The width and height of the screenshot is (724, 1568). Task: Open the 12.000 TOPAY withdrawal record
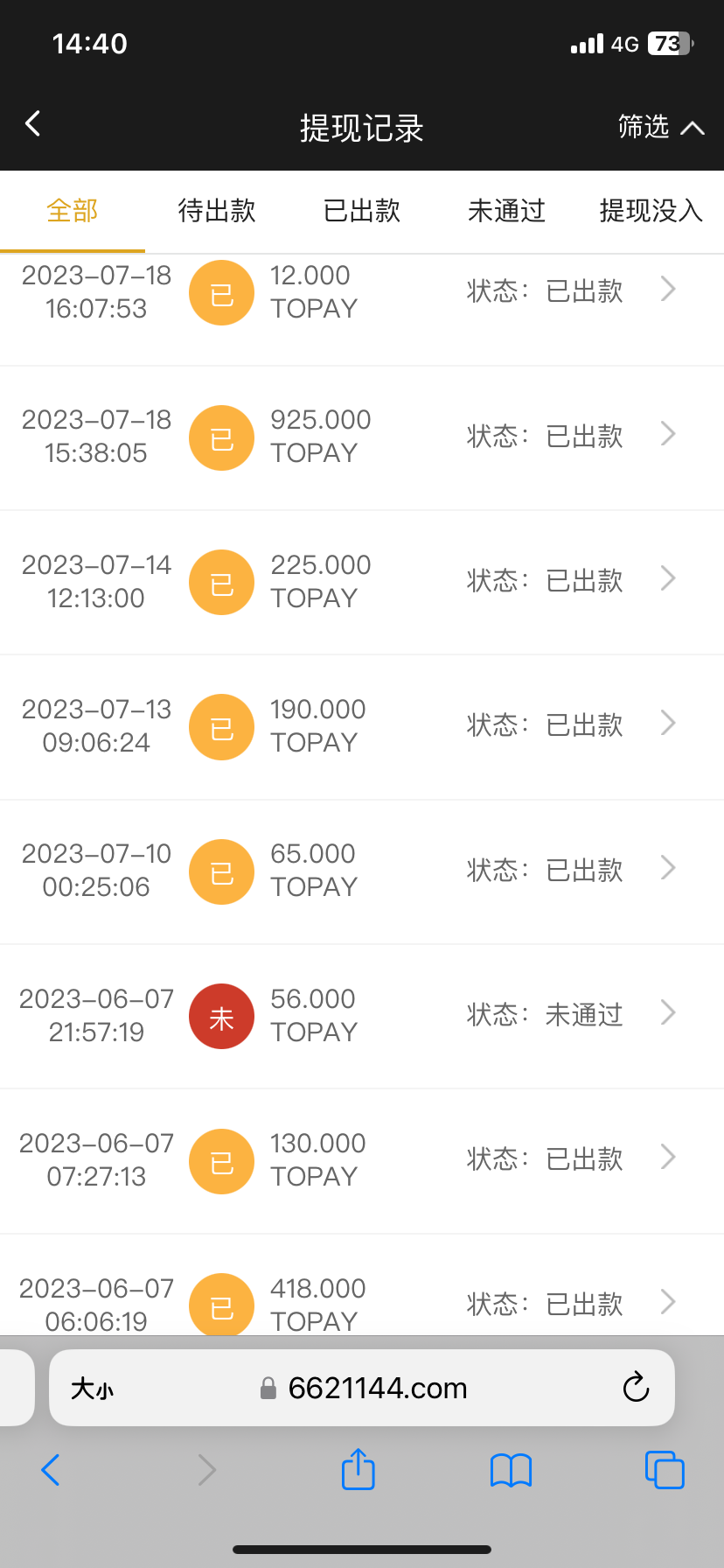(x=362, y=292)
